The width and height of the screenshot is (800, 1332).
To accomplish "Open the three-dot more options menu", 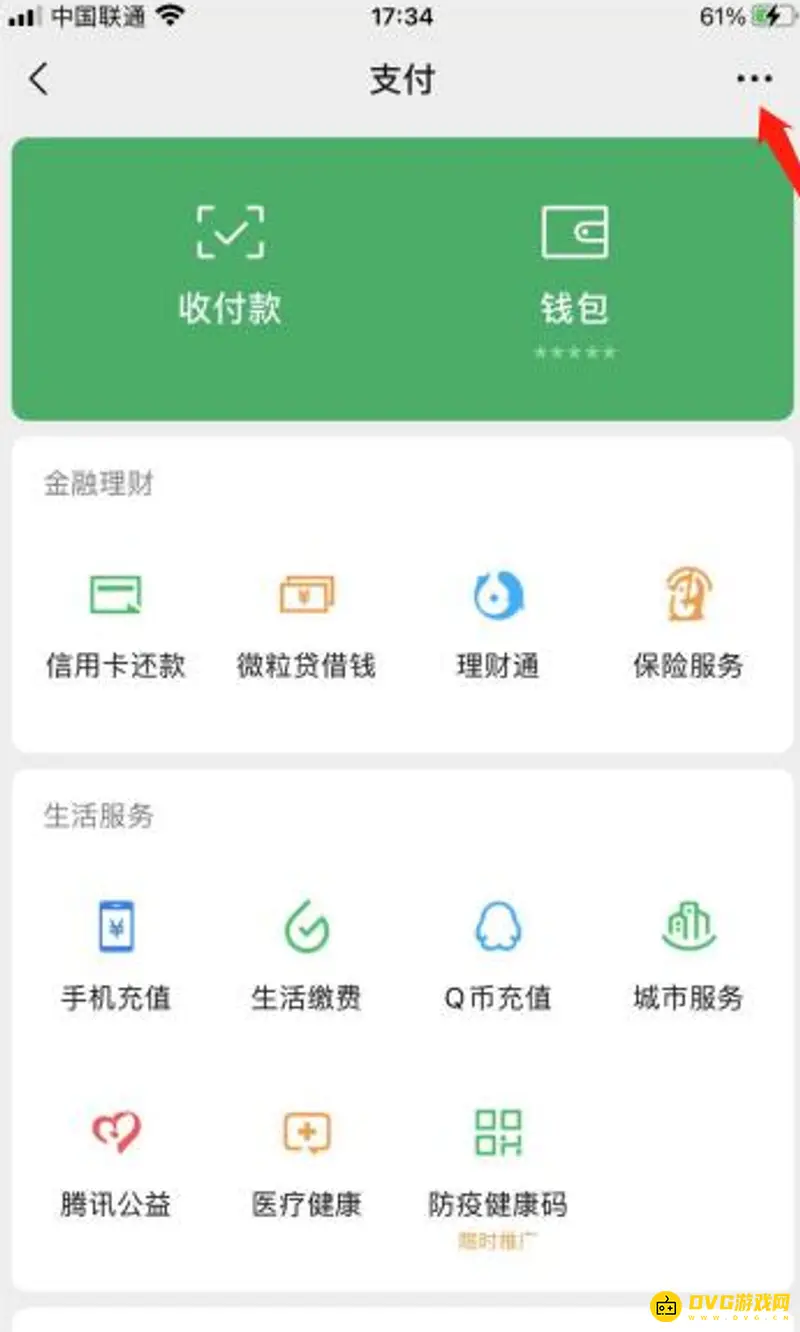I will coord(754,78).
